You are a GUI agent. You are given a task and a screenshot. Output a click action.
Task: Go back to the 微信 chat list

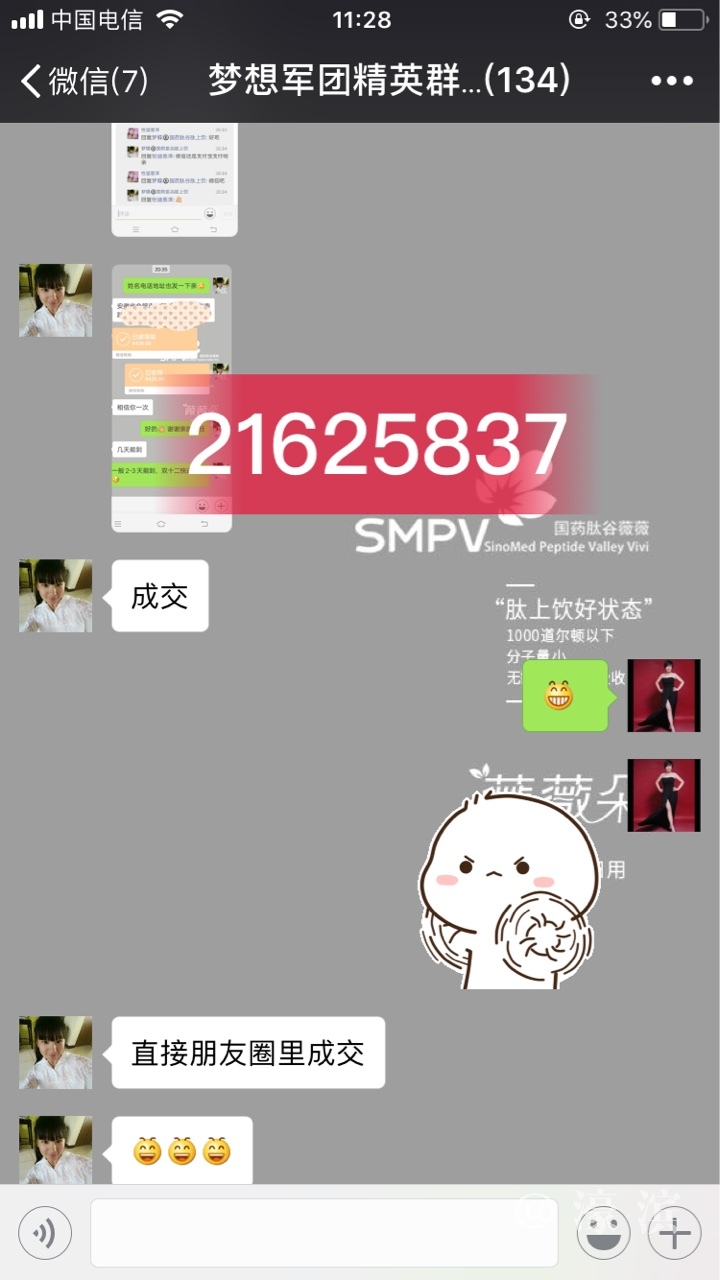click(85, 80)
